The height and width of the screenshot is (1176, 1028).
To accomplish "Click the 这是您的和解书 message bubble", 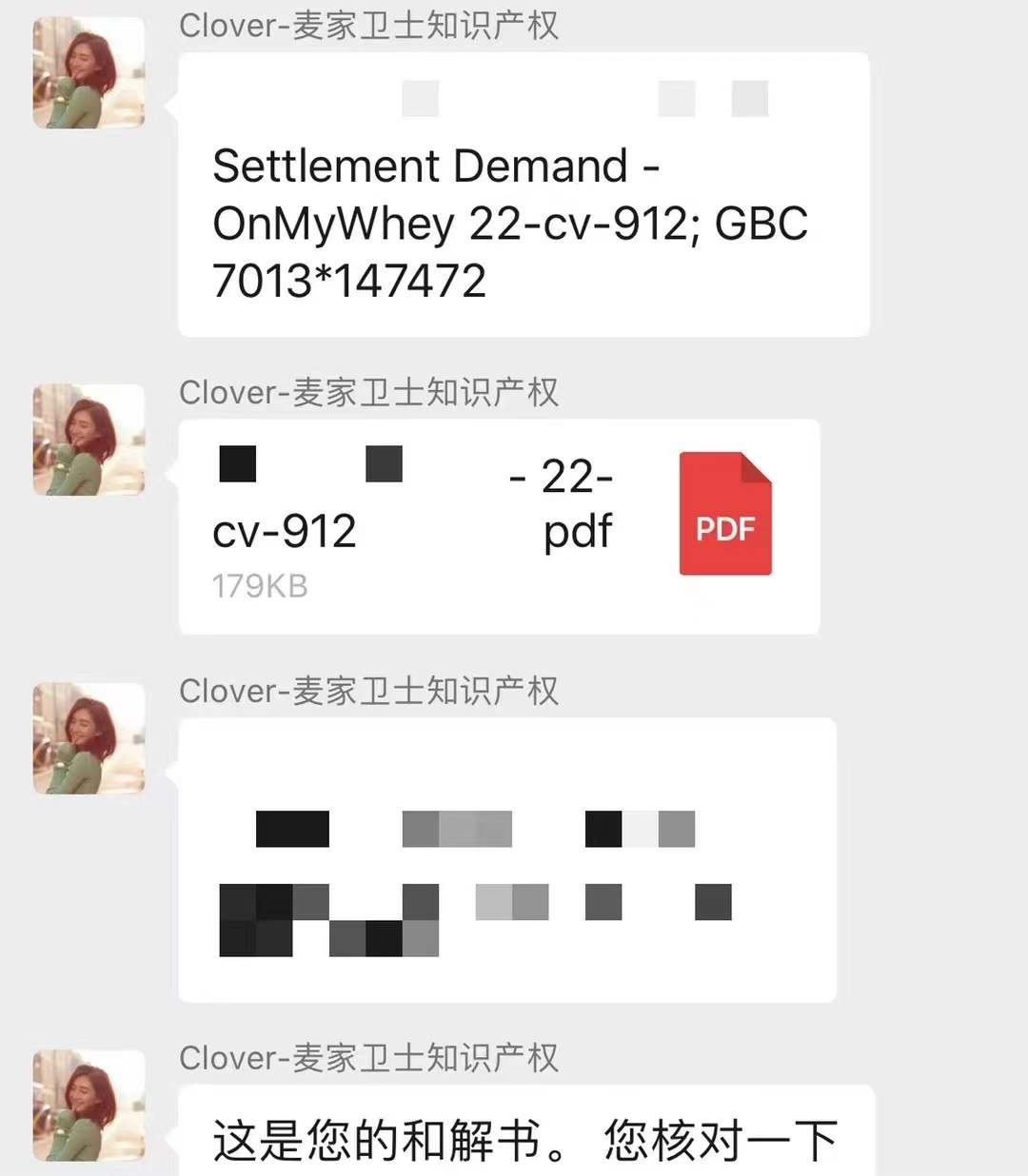I will (522, 1132).
